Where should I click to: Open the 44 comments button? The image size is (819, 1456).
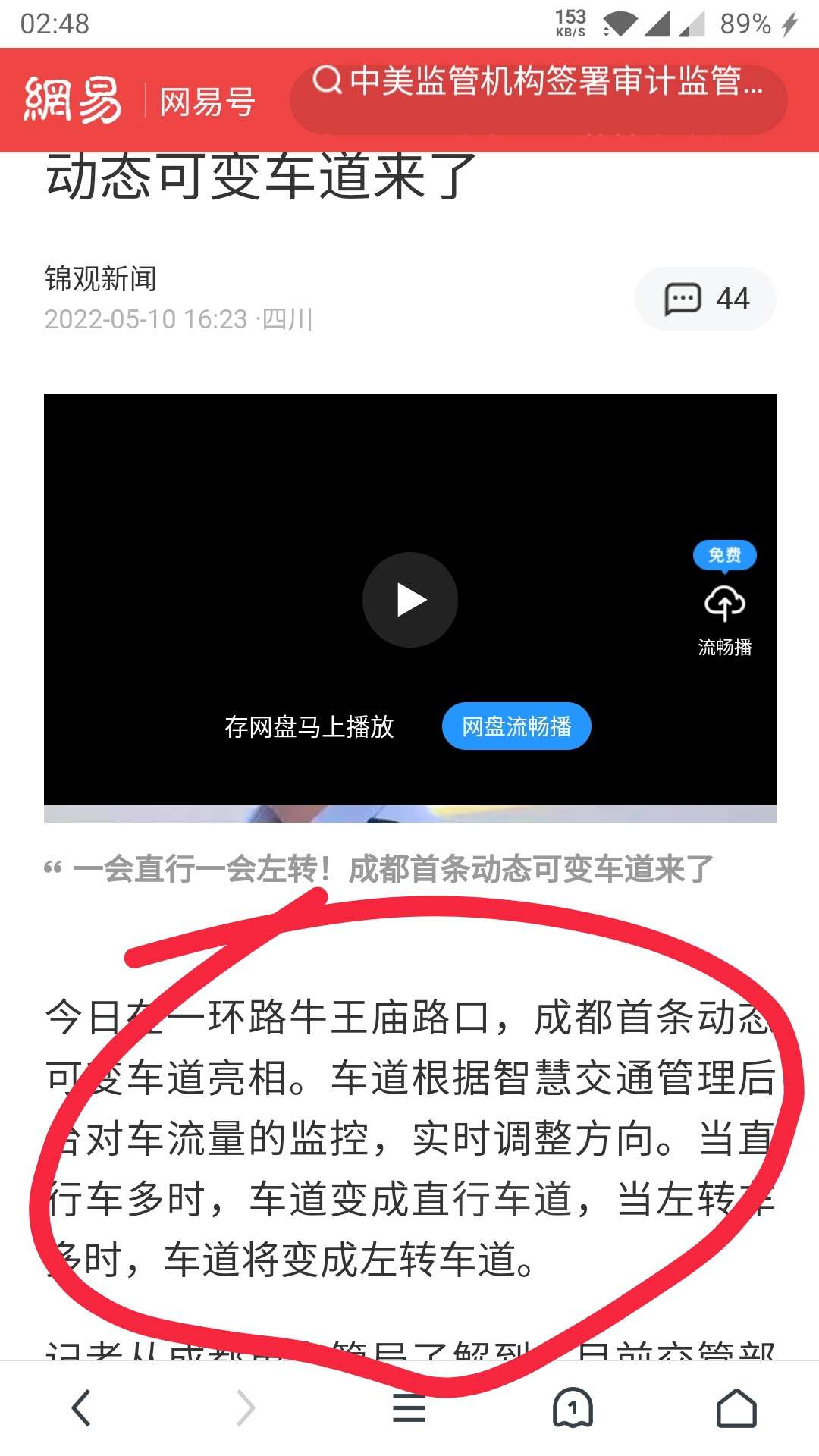pos(705,299)
